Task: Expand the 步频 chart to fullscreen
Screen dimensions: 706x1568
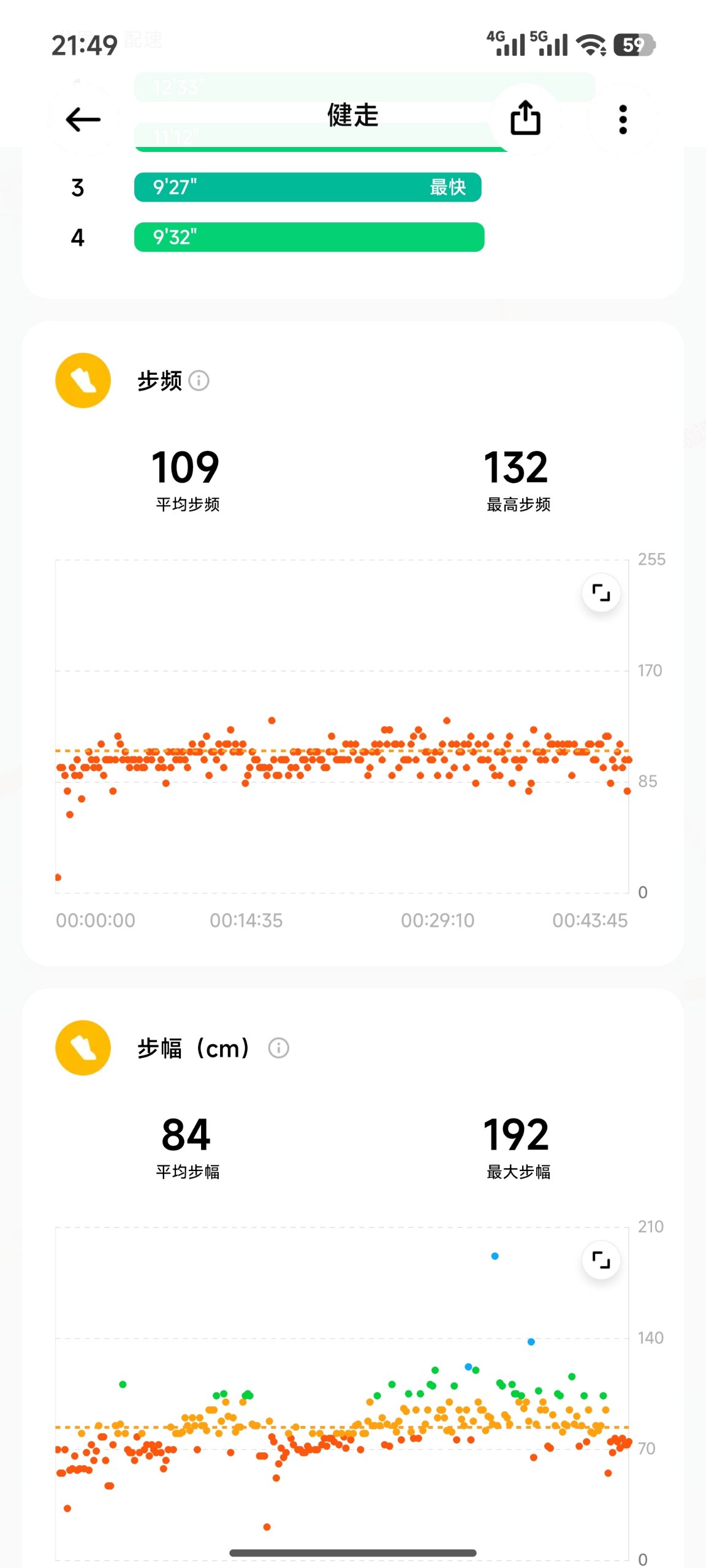Action: pyautogui.click(x=601, y=592)
